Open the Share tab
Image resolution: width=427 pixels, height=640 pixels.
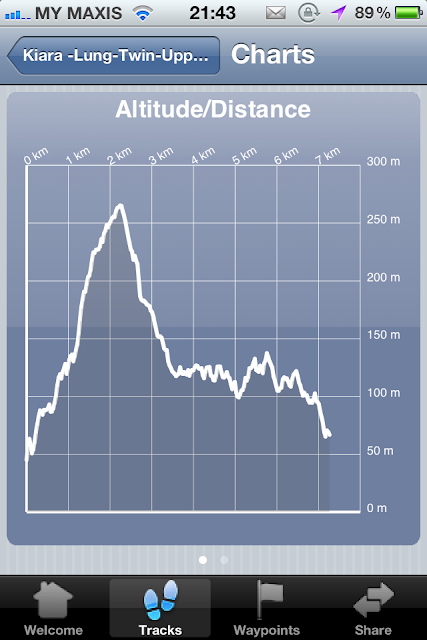(x=373, y=608)
